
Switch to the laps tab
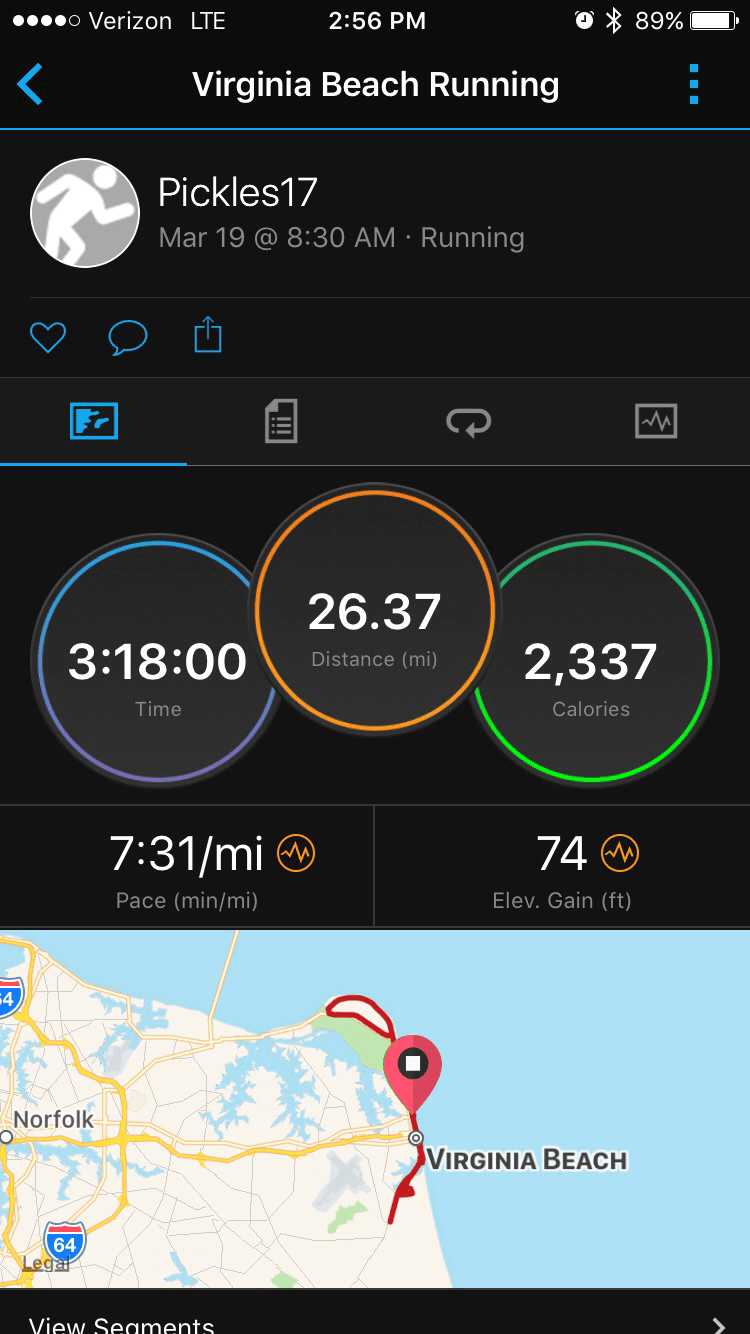click(468, 421)
